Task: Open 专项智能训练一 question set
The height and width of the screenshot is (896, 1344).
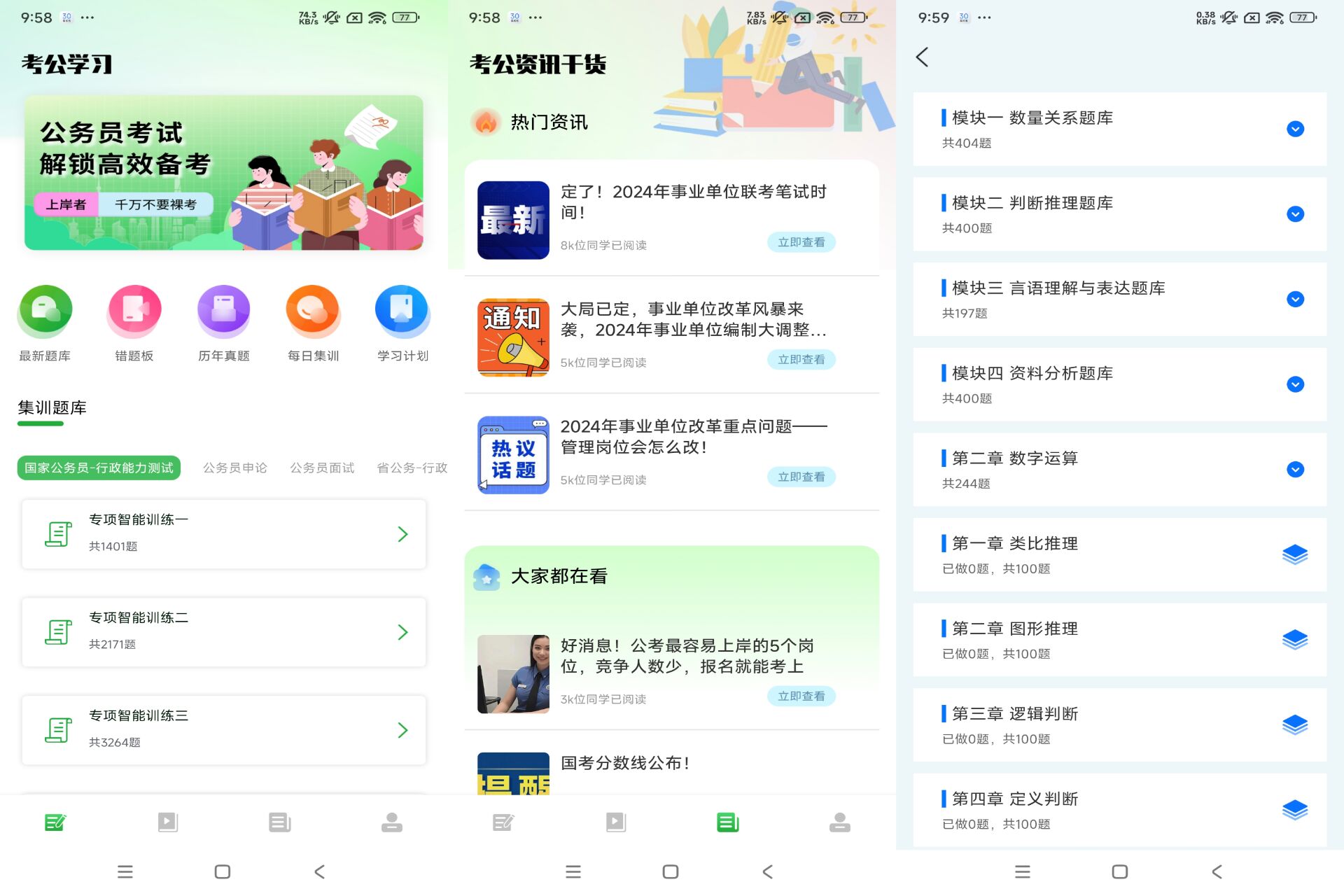Action: [x=224, y=534]
